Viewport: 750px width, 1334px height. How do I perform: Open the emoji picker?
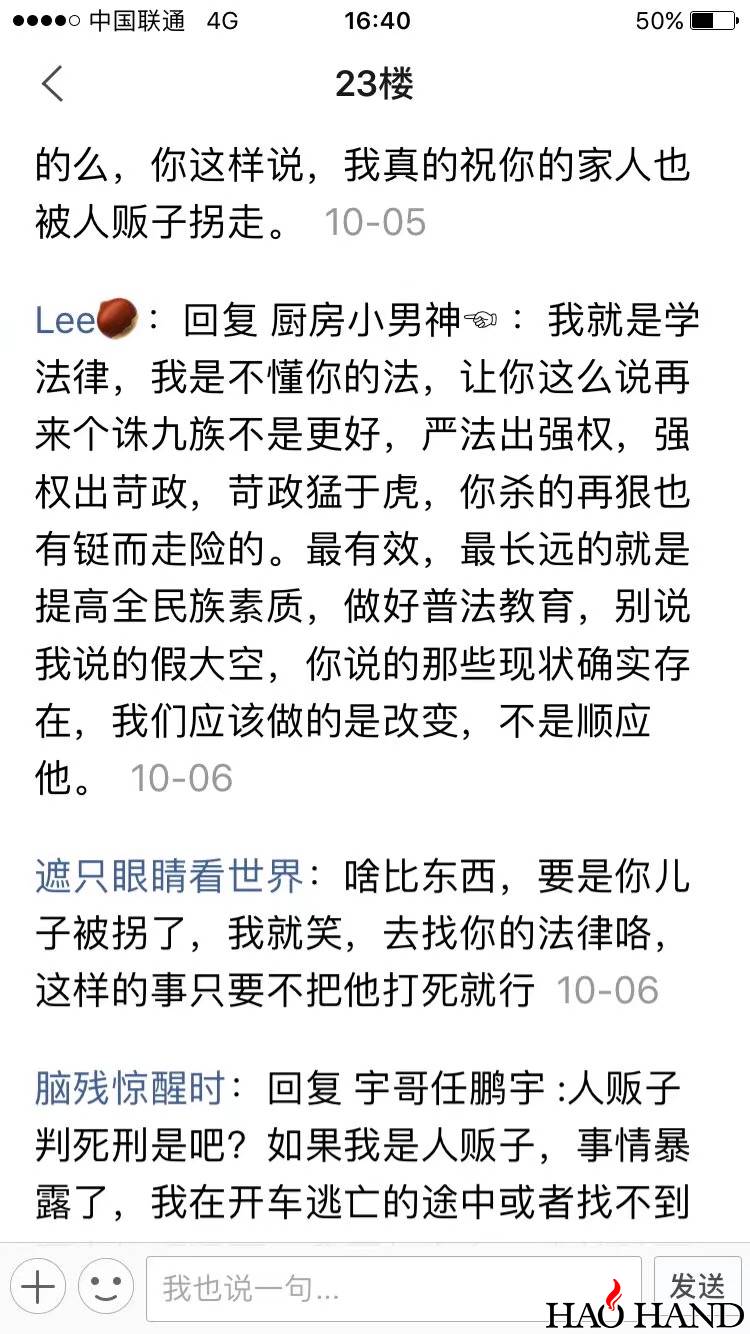point(106,1286)
